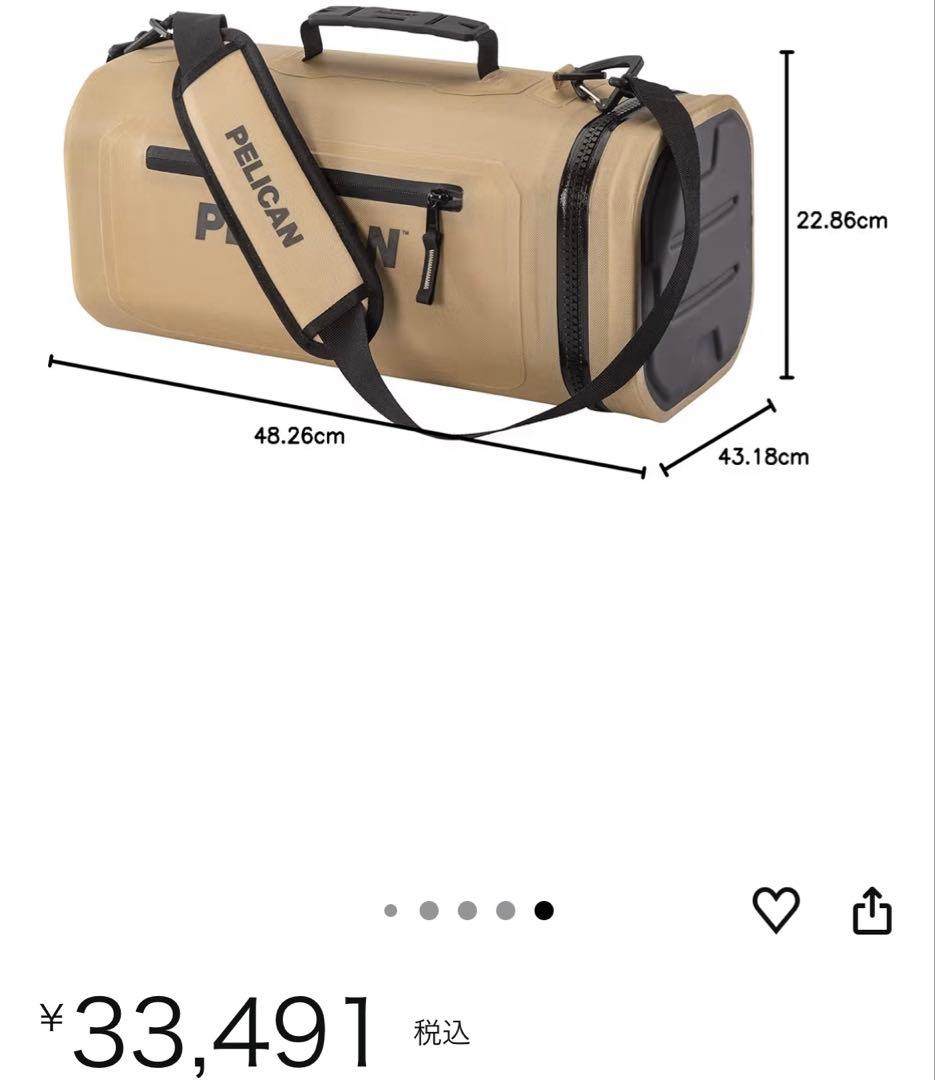Add this Pelican bag to favorites
935x1080 pixels.
[x=775, y=910]
